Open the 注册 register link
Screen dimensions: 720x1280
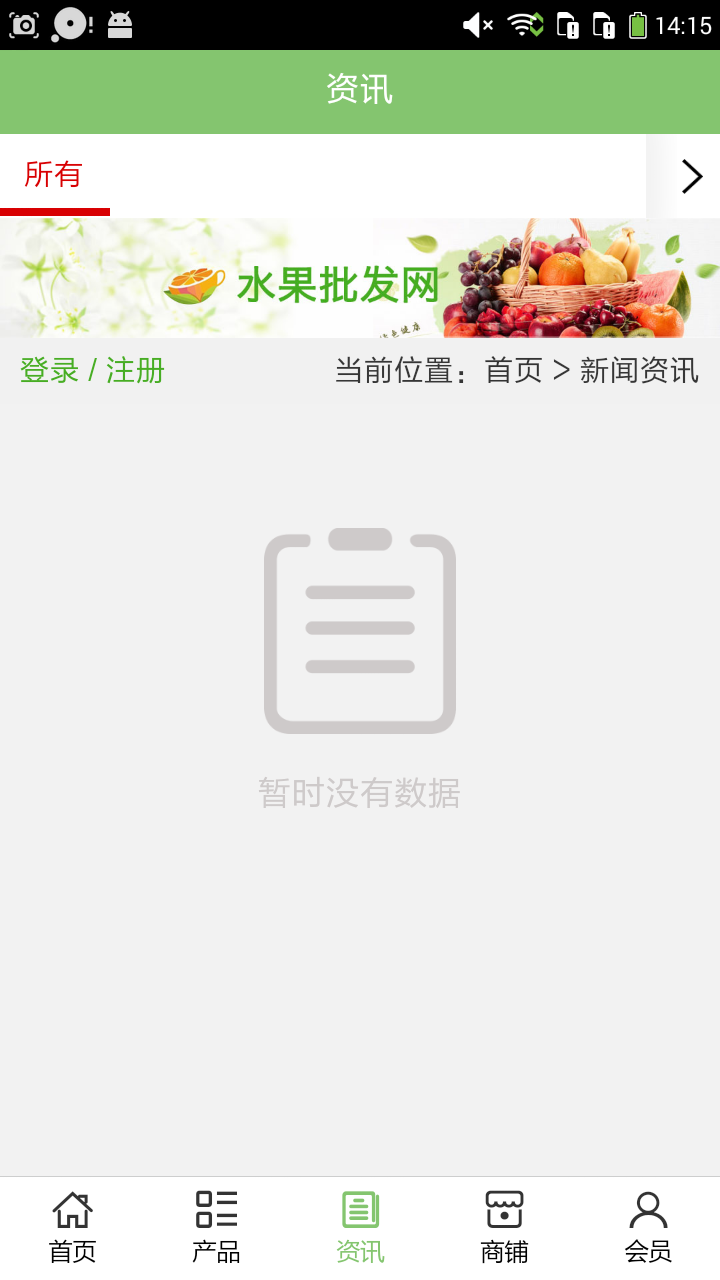[x=135, y=371]
